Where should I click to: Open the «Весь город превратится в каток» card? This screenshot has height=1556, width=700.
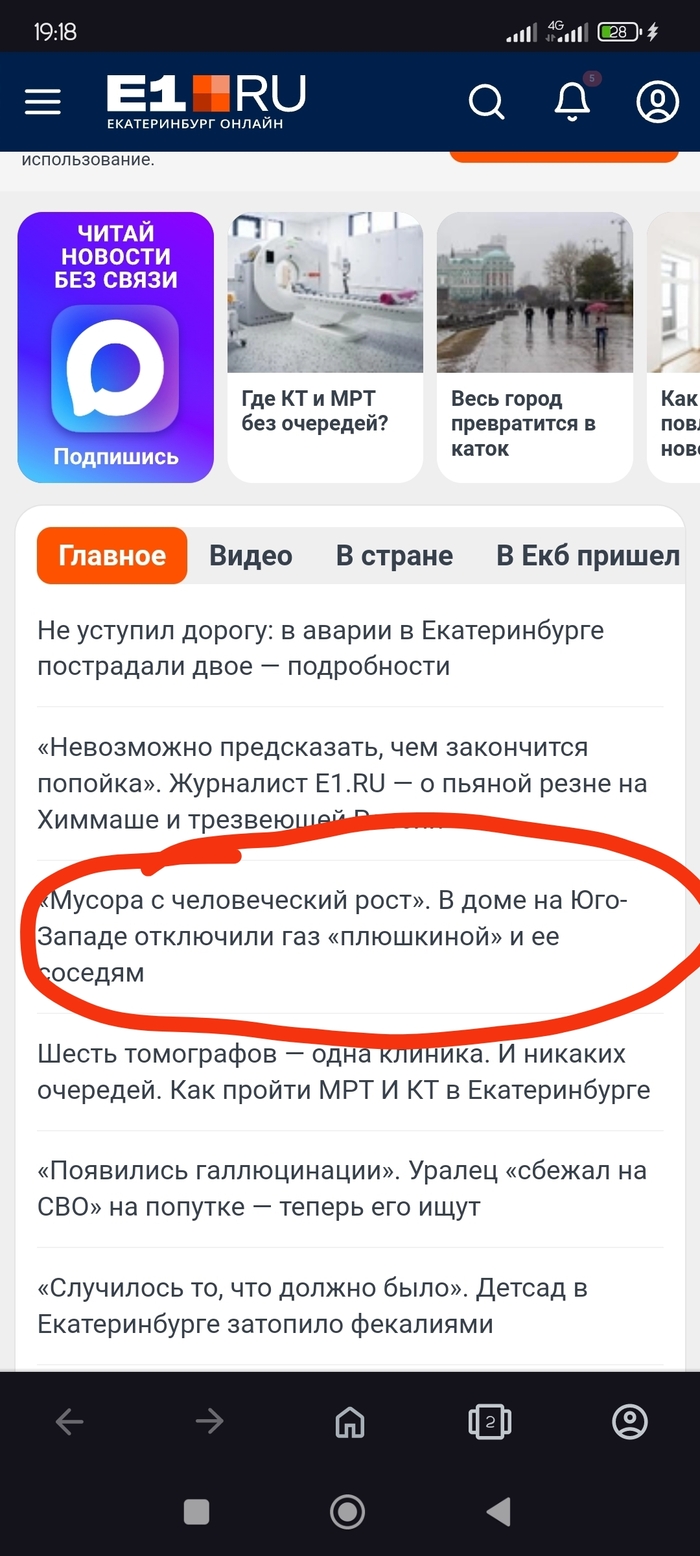[534, 347]
